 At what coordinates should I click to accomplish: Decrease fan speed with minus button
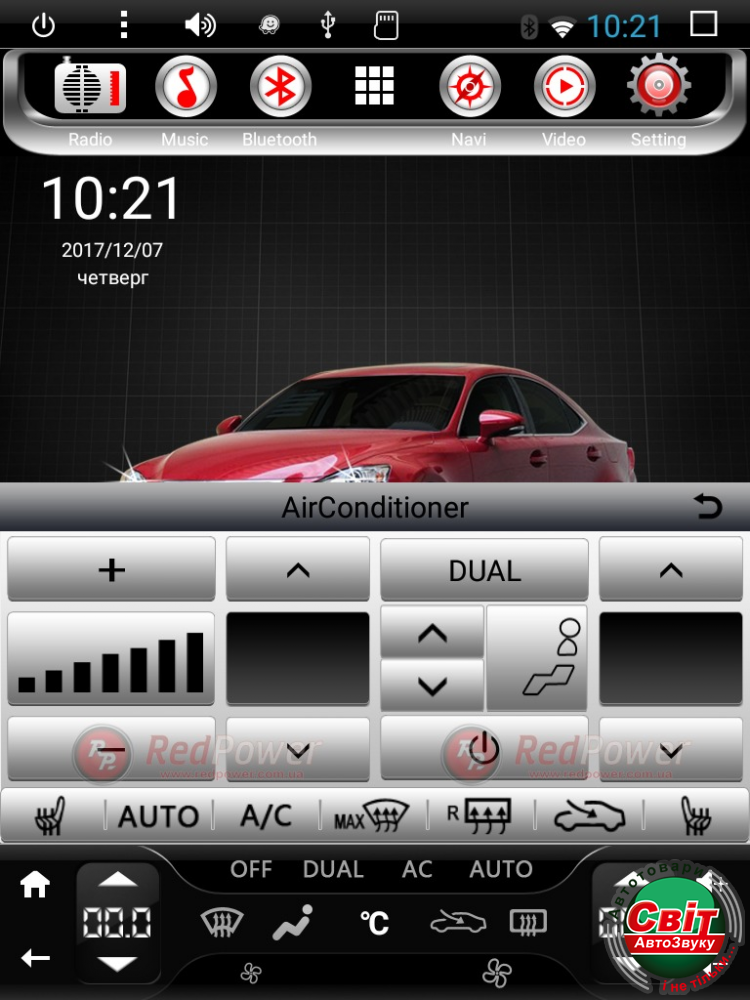(111, 748)
